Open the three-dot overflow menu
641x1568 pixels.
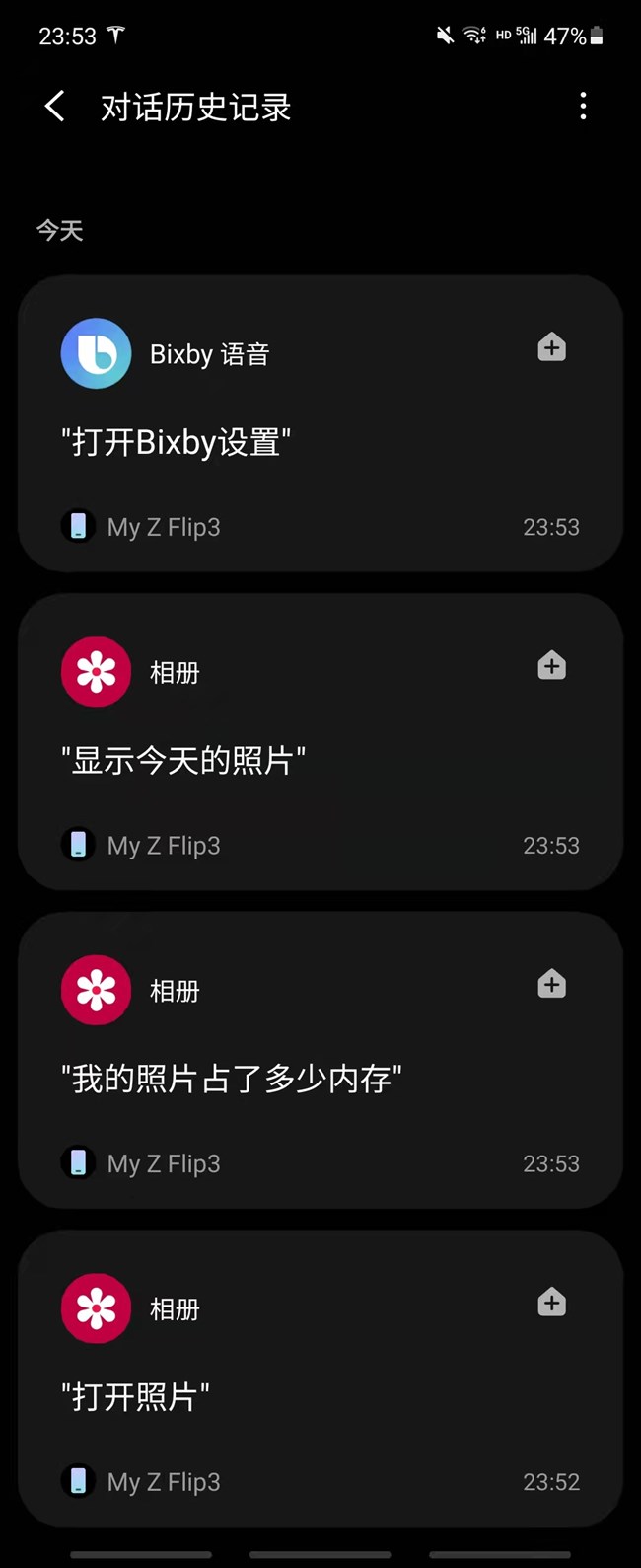tap(583, 107)
